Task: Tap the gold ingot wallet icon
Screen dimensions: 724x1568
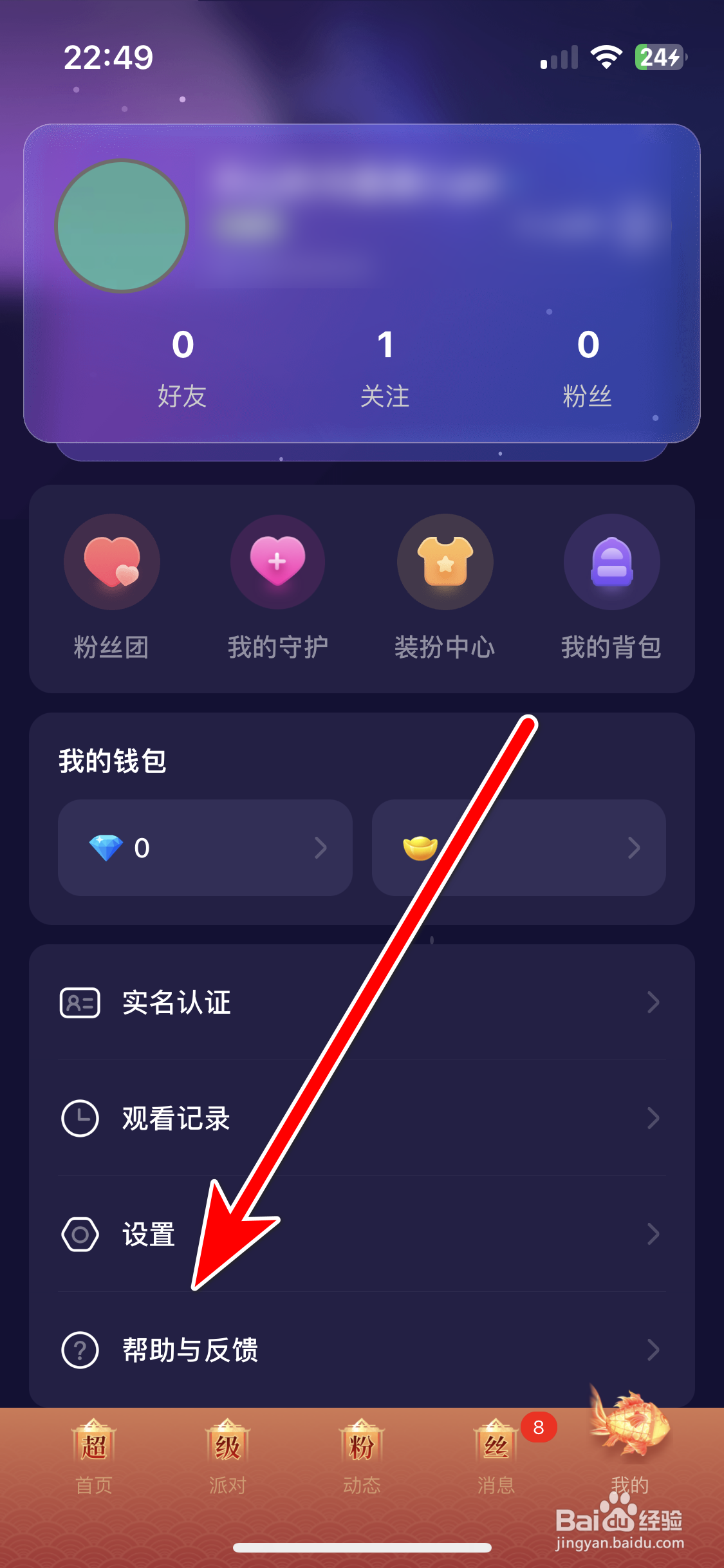Action: (419, 848)
